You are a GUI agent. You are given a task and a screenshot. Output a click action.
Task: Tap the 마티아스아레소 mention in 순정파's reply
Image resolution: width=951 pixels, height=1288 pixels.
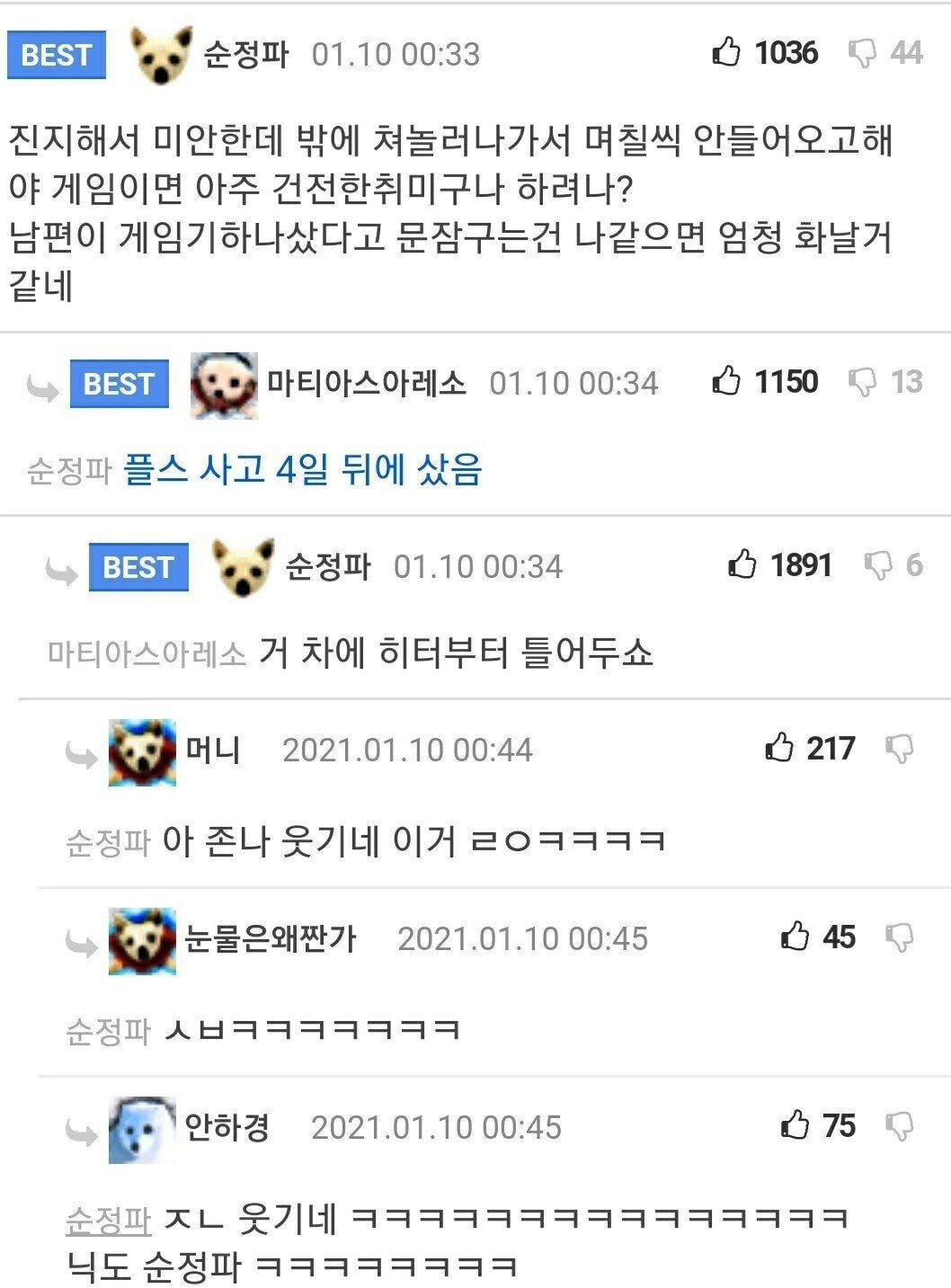coord(147,653)
